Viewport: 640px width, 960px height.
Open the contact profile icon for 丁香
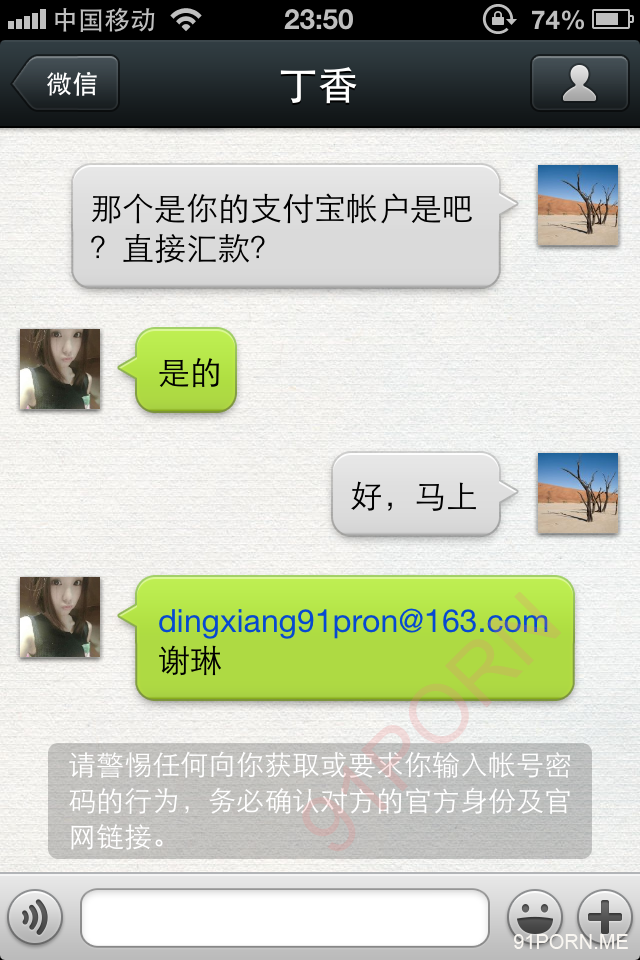(579, 83)
